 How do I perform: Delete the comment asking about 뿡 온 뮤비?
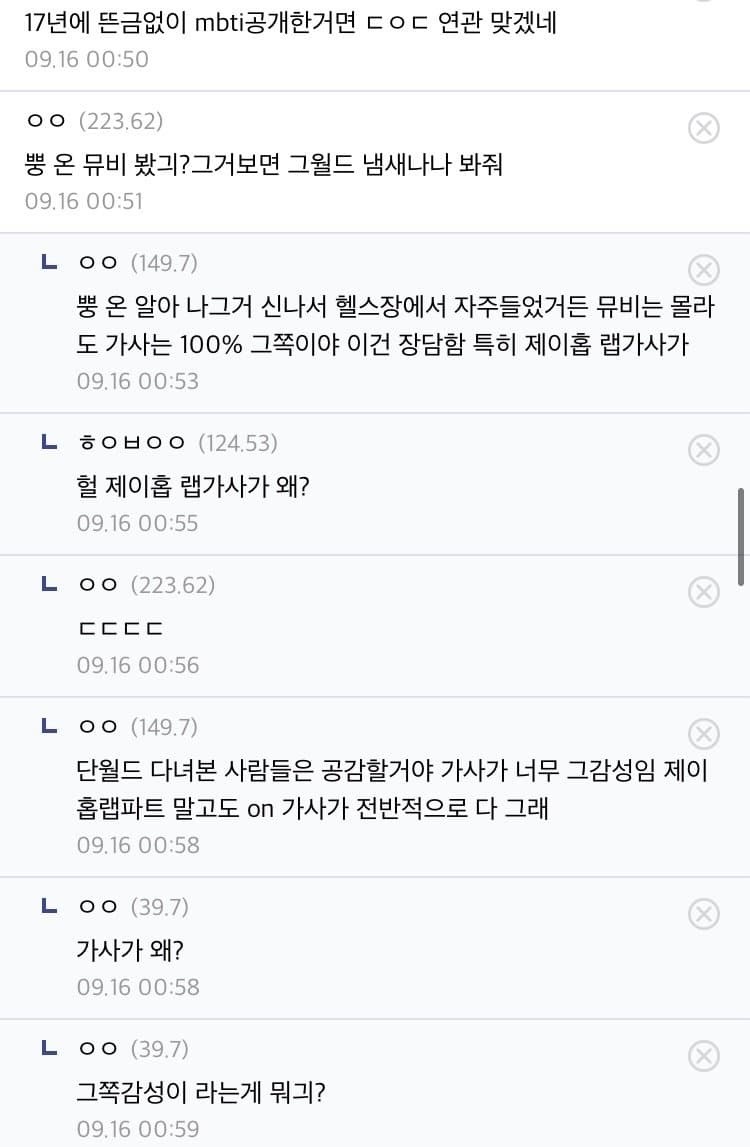[704, 128]
